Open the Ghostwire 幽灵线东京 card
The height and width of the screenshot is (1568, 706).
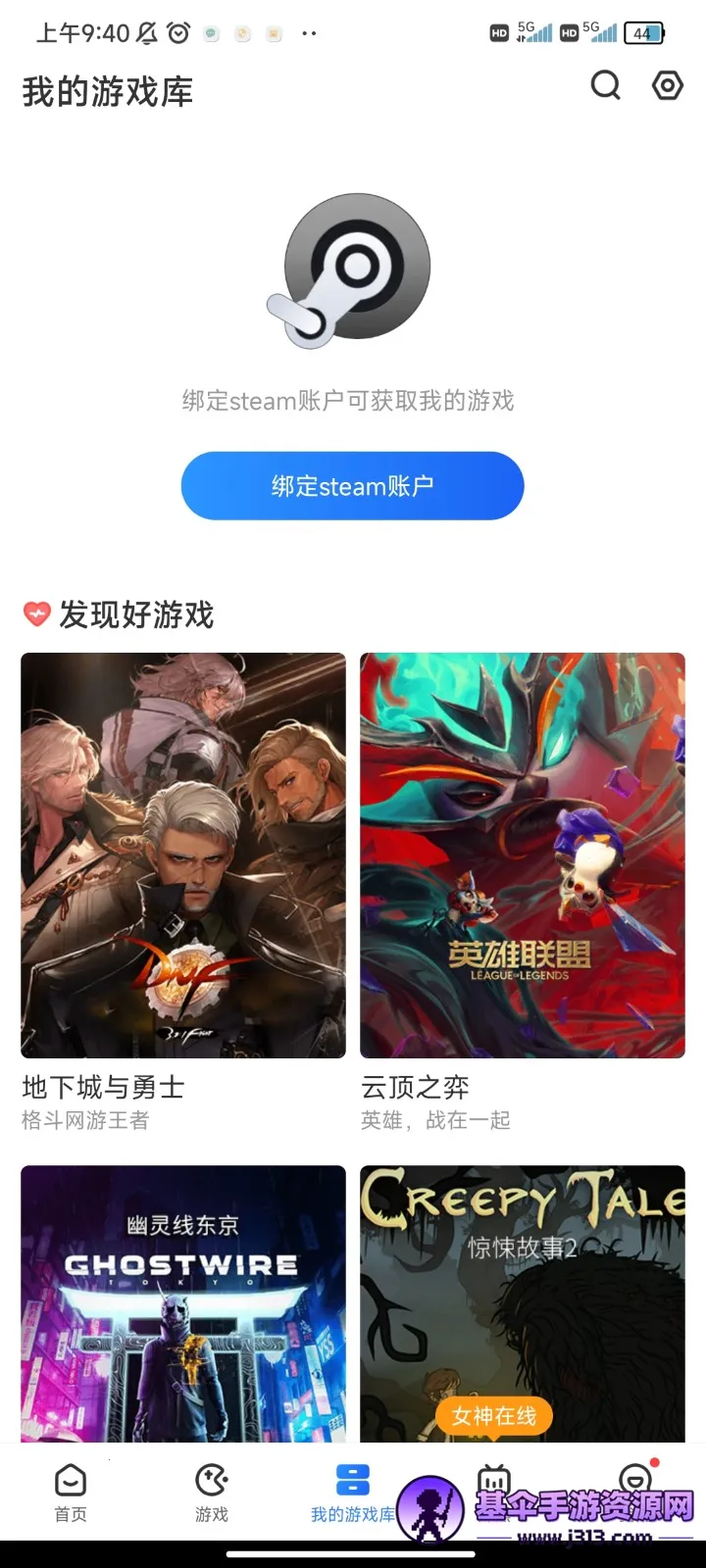pos(183,1303)
